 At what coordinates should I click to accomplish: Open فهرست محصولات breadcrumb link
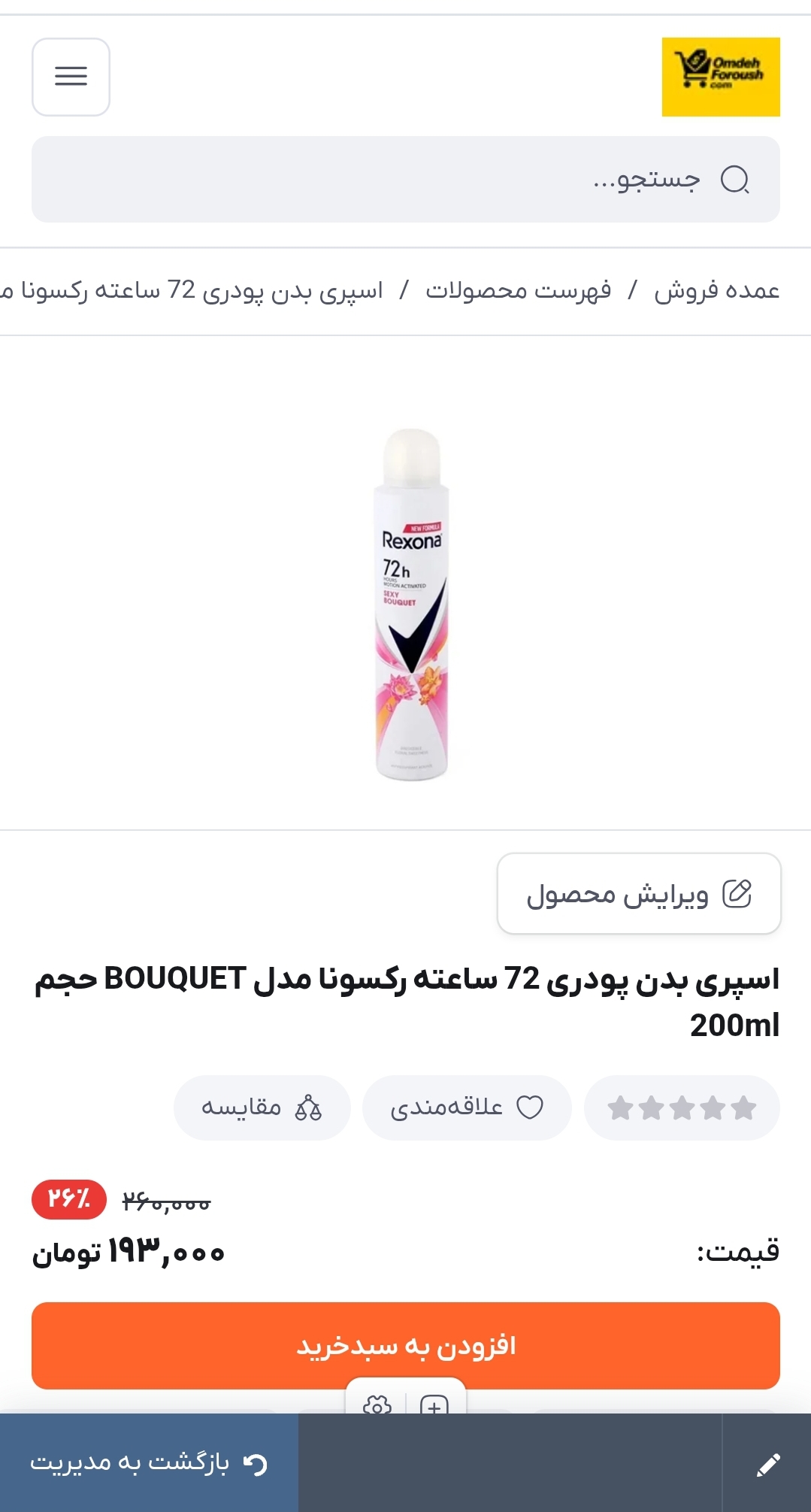click(518, 290)
